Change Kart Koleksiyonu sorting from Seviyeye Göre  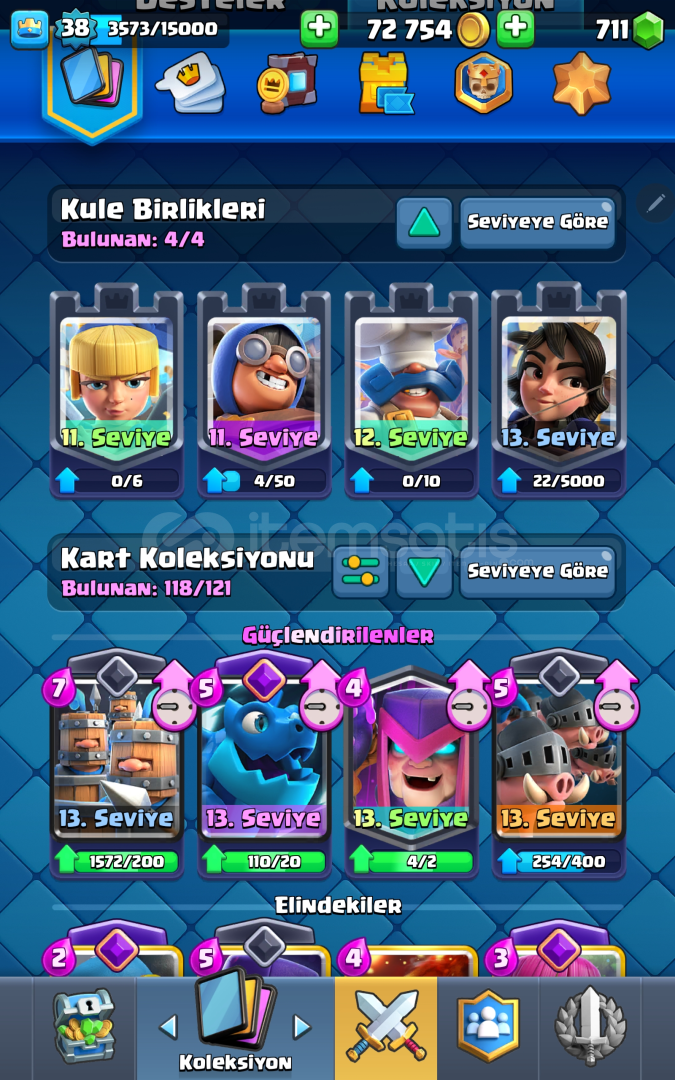(537, 571)
